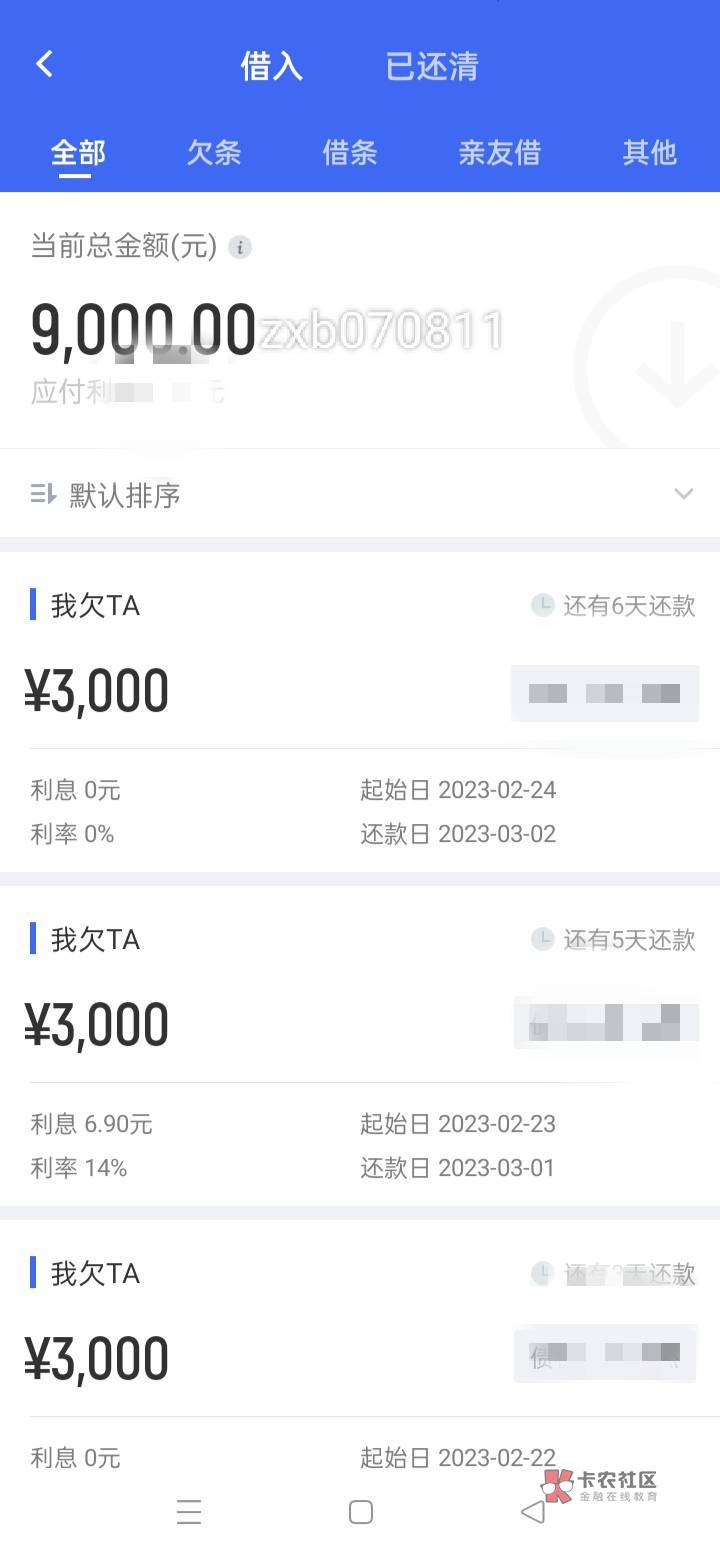The height and width of the screenshot is (1556, 720).
Task: Open recent apps from navigation bar
Action: (x=189, y=1512)
